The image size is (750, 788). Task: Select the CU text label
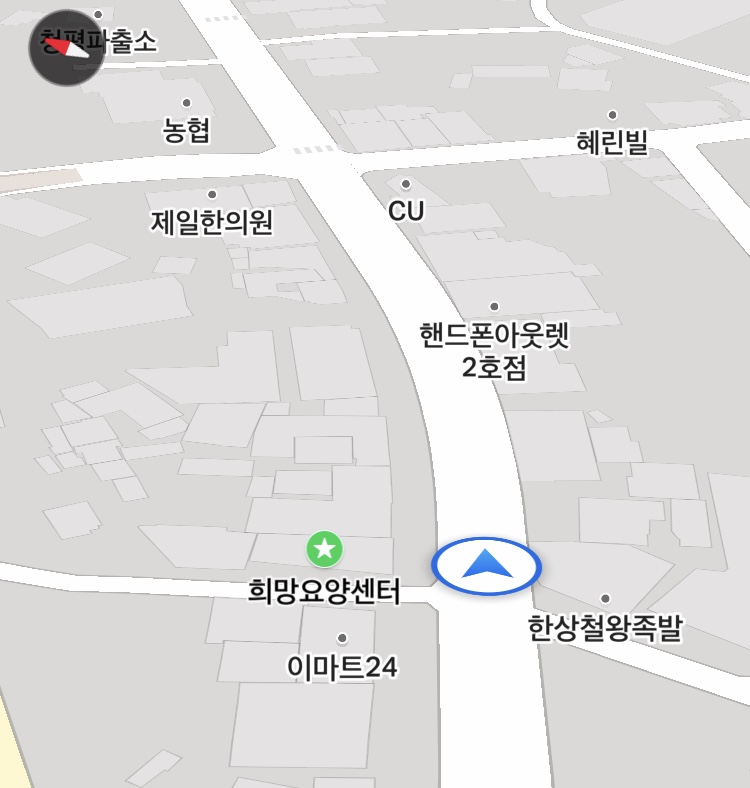(x=406, y=210)
